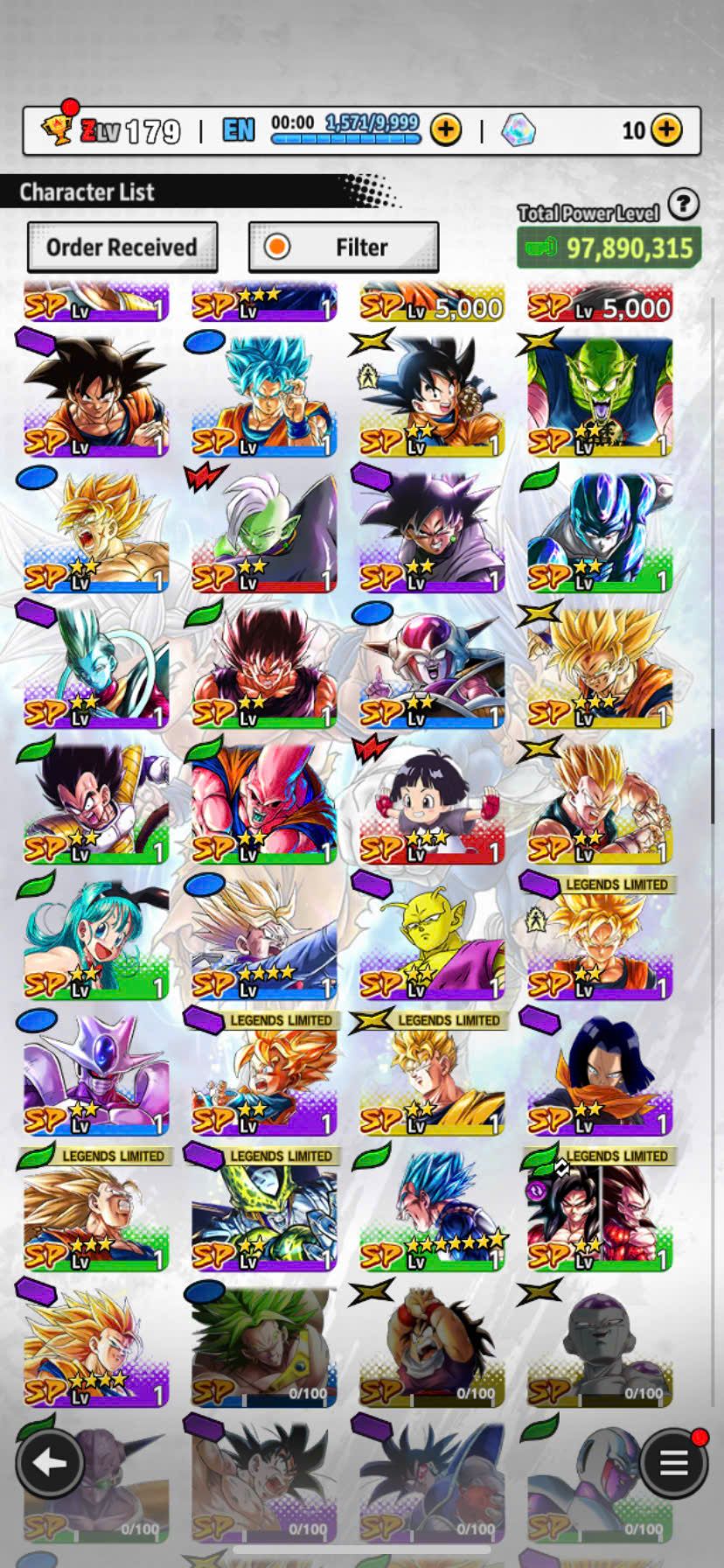Viewport: 724px width, 1568px height.
Task: Go back with the arrow button
Action: (49, 1462)
